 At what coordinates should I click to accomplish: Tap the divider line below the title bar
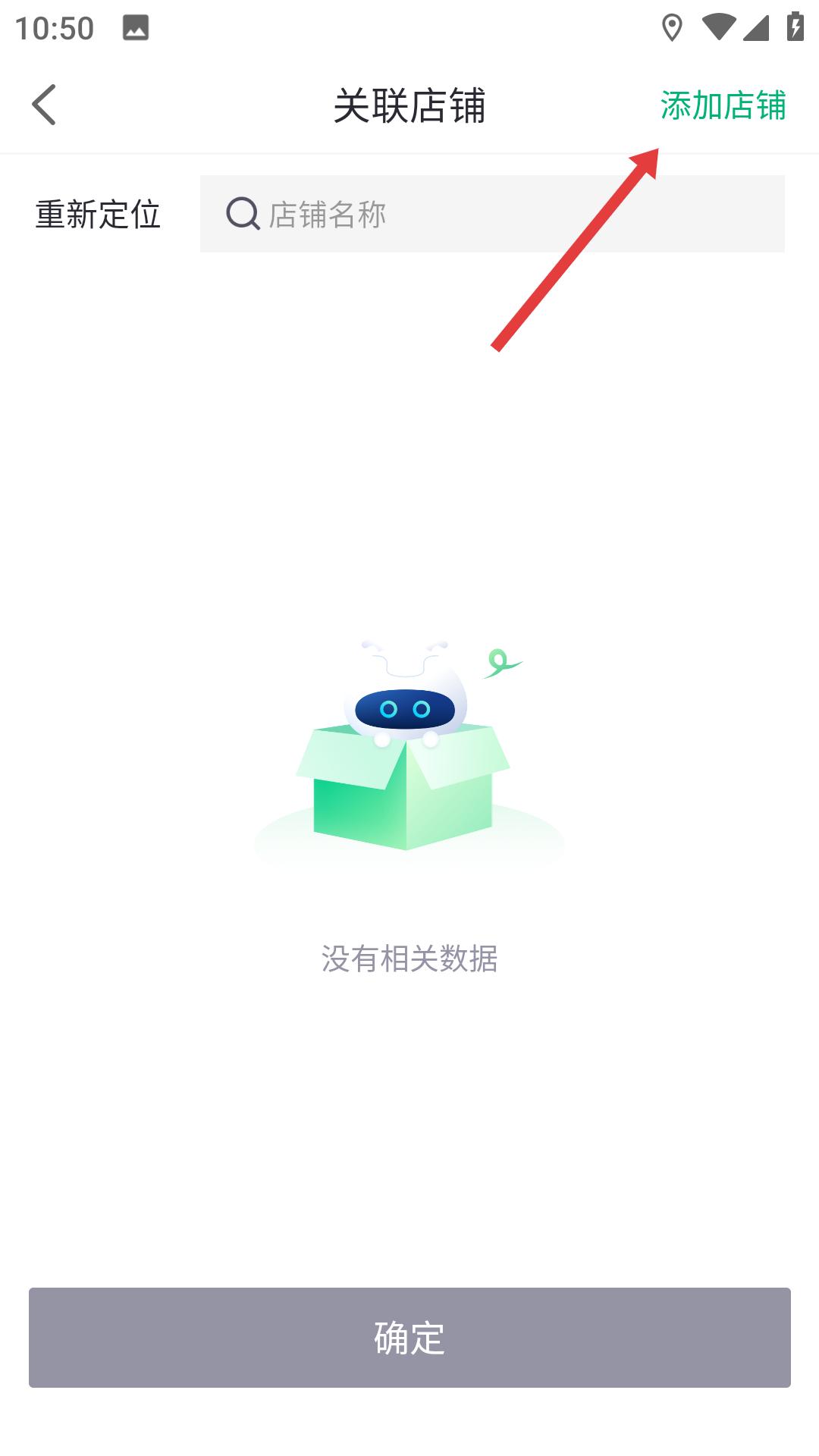point(409,151)
